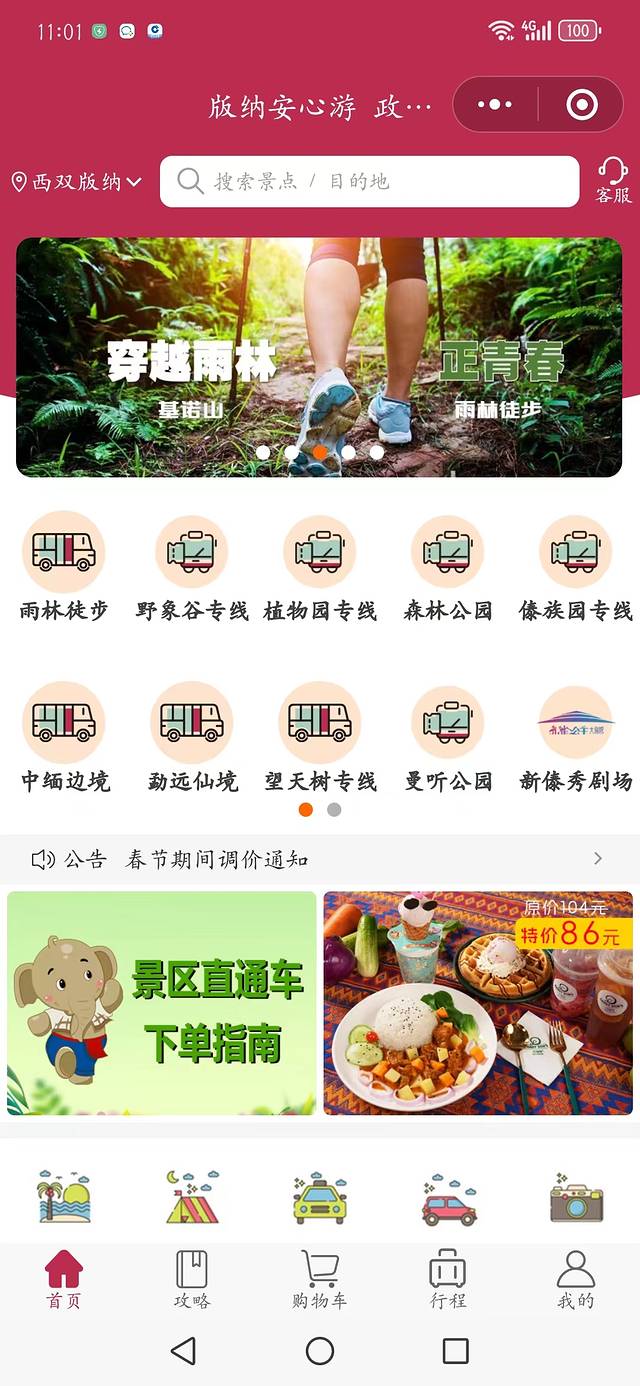Switch to the 攻略 tab
Screen dimensions: 640x1386
coord(192,1280)
